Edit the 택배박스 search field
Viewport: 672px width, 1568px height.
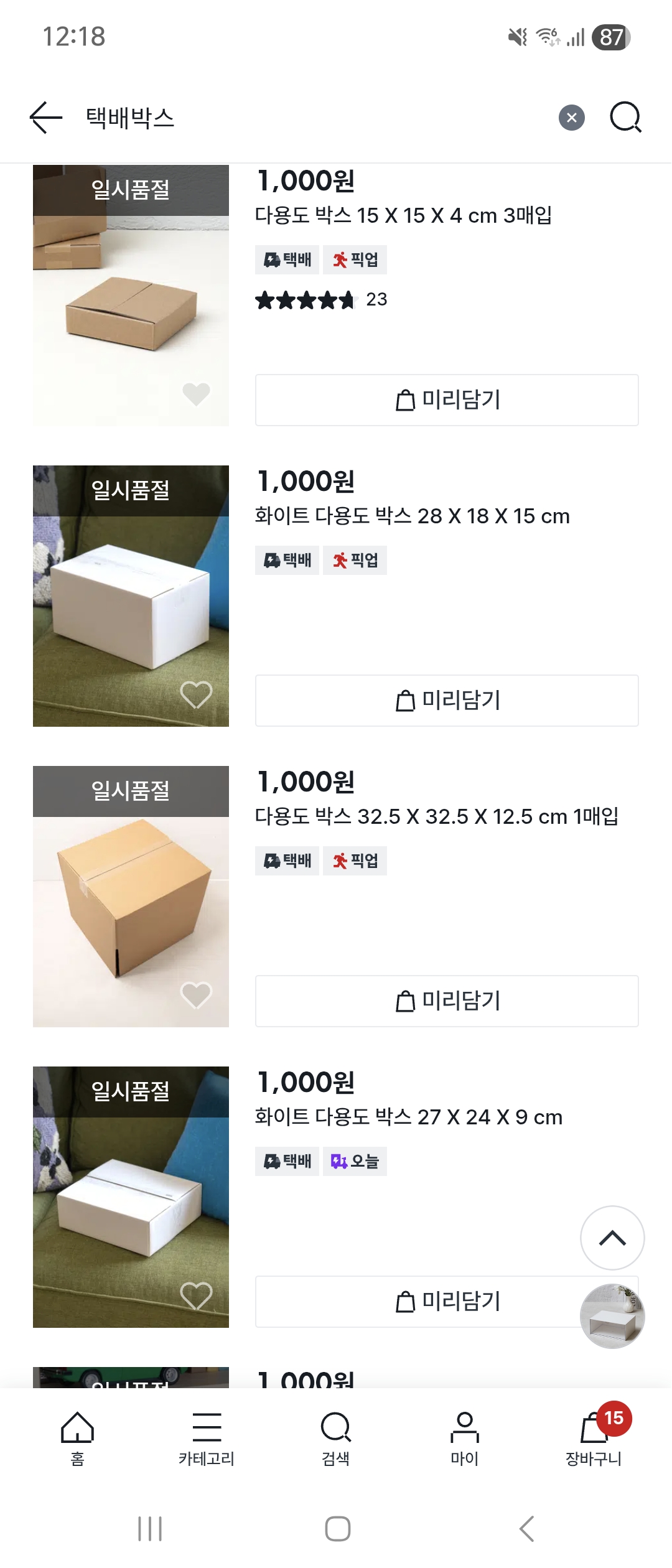(311, 118)
